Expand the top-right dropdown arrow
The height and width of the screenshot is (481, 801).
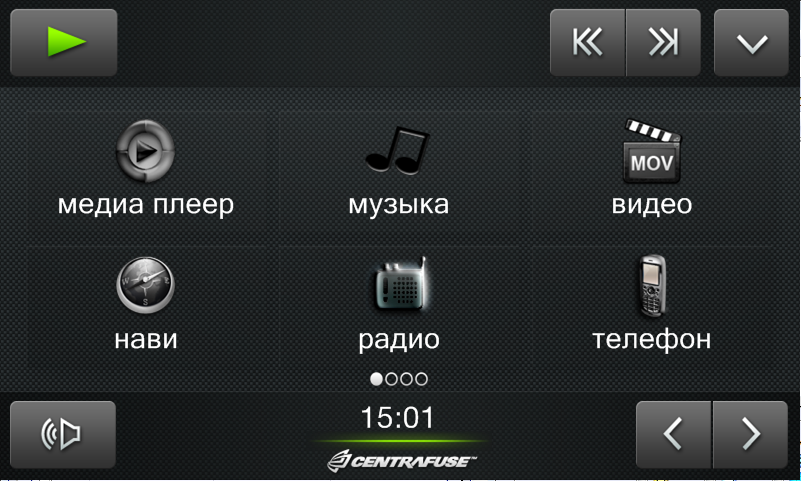tap(751, 43)
